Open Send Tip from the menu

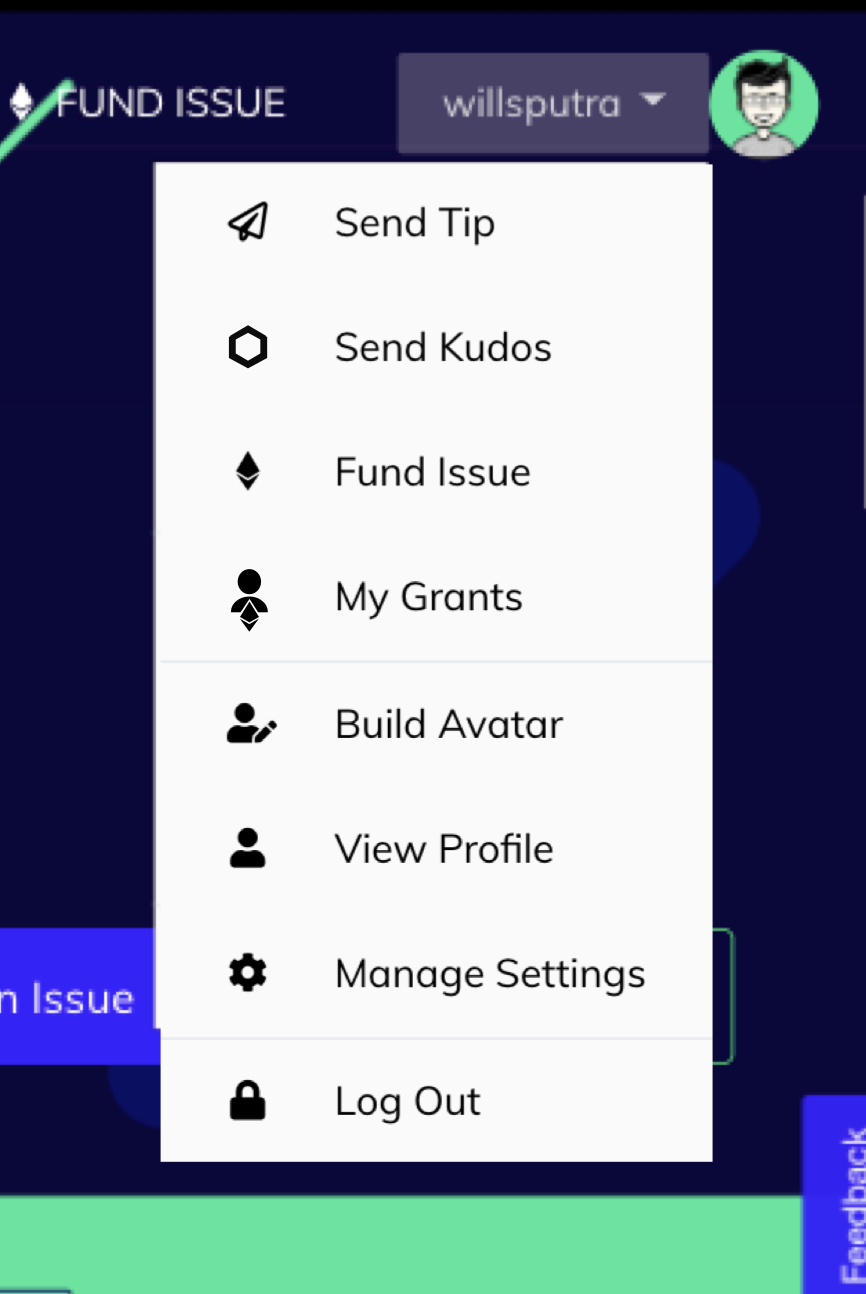pos(415,222)
